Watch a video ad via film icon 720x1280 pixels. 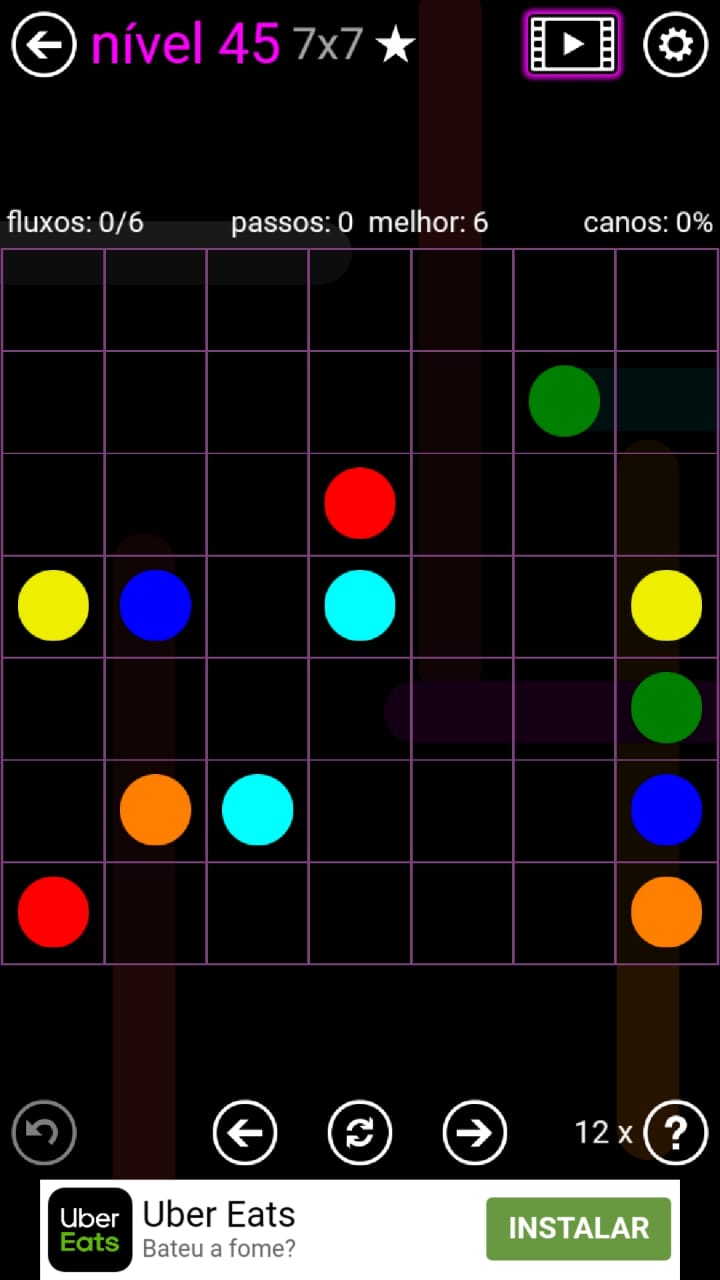[572, 44]
